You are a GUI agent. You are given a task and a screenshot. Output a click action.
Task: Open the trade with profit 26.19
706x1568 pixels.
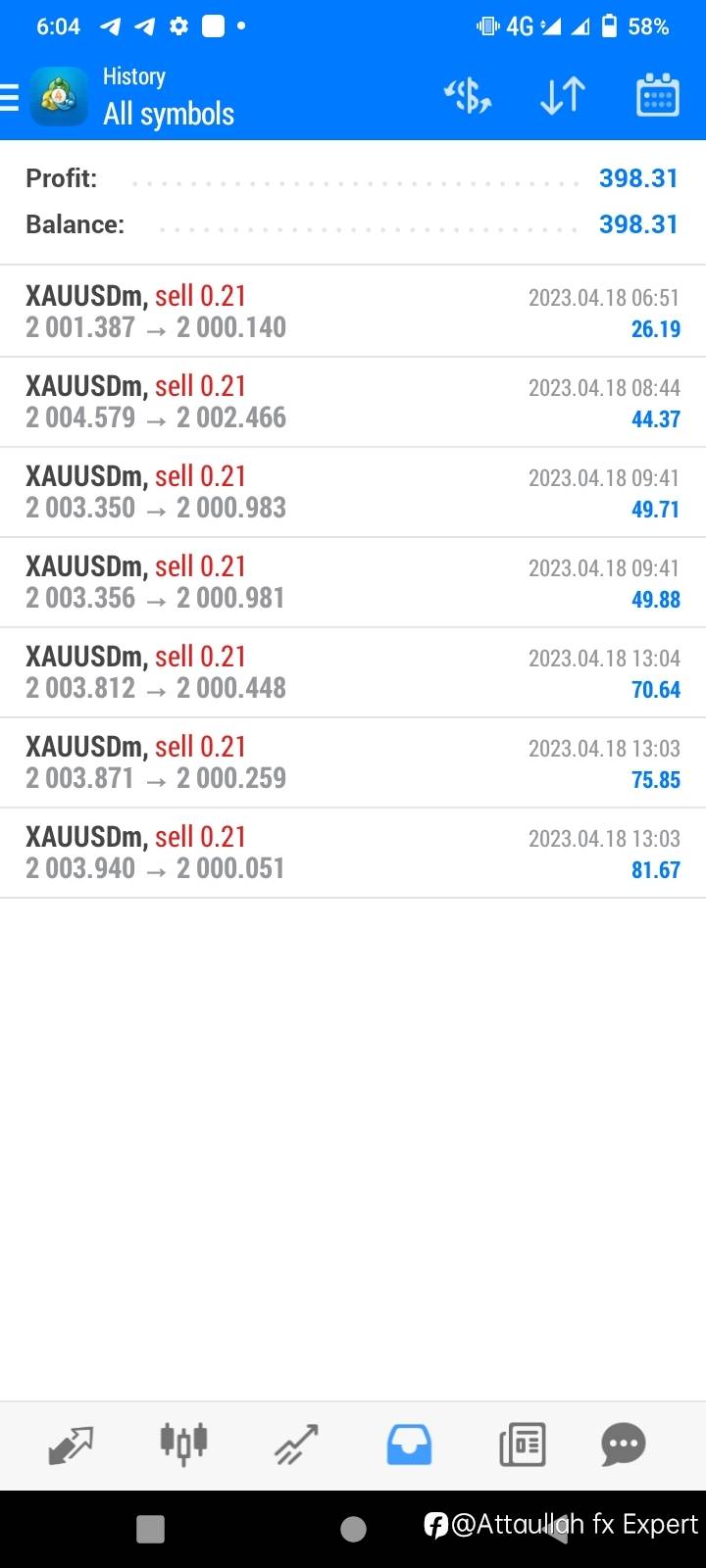coord(353,312)
